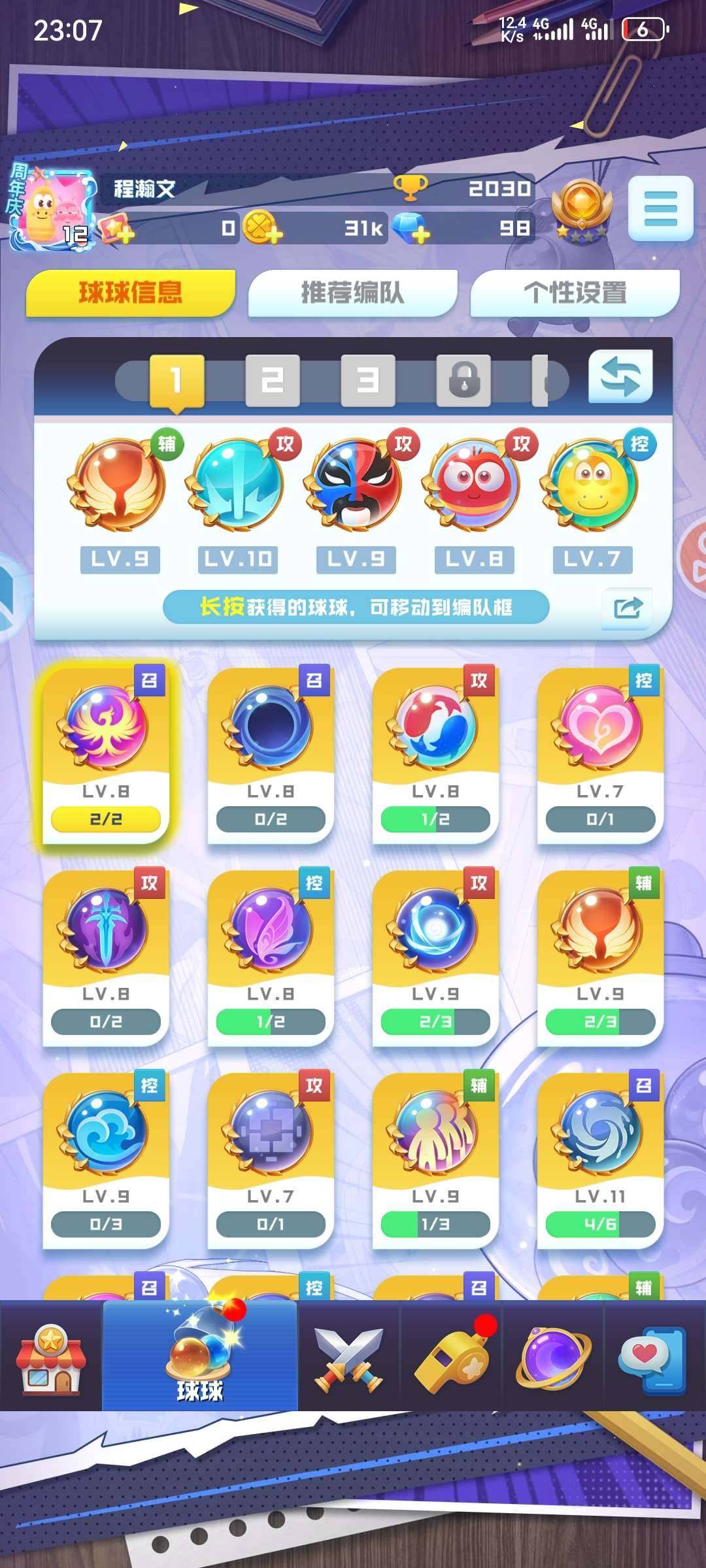
Task: Select team slot 3
Action: [367, 380]
